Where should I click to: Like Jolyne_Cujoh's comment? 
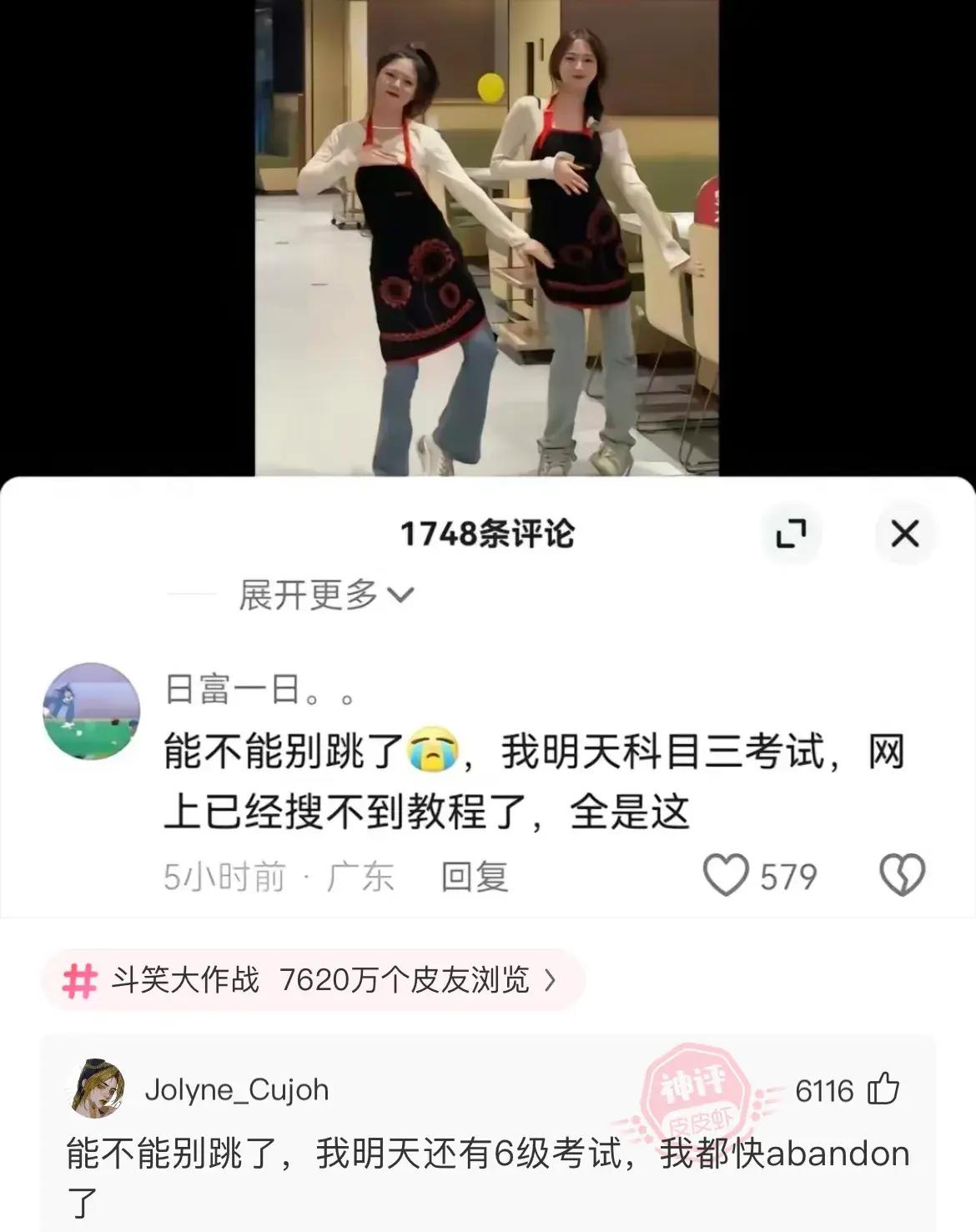[883, 1090]
